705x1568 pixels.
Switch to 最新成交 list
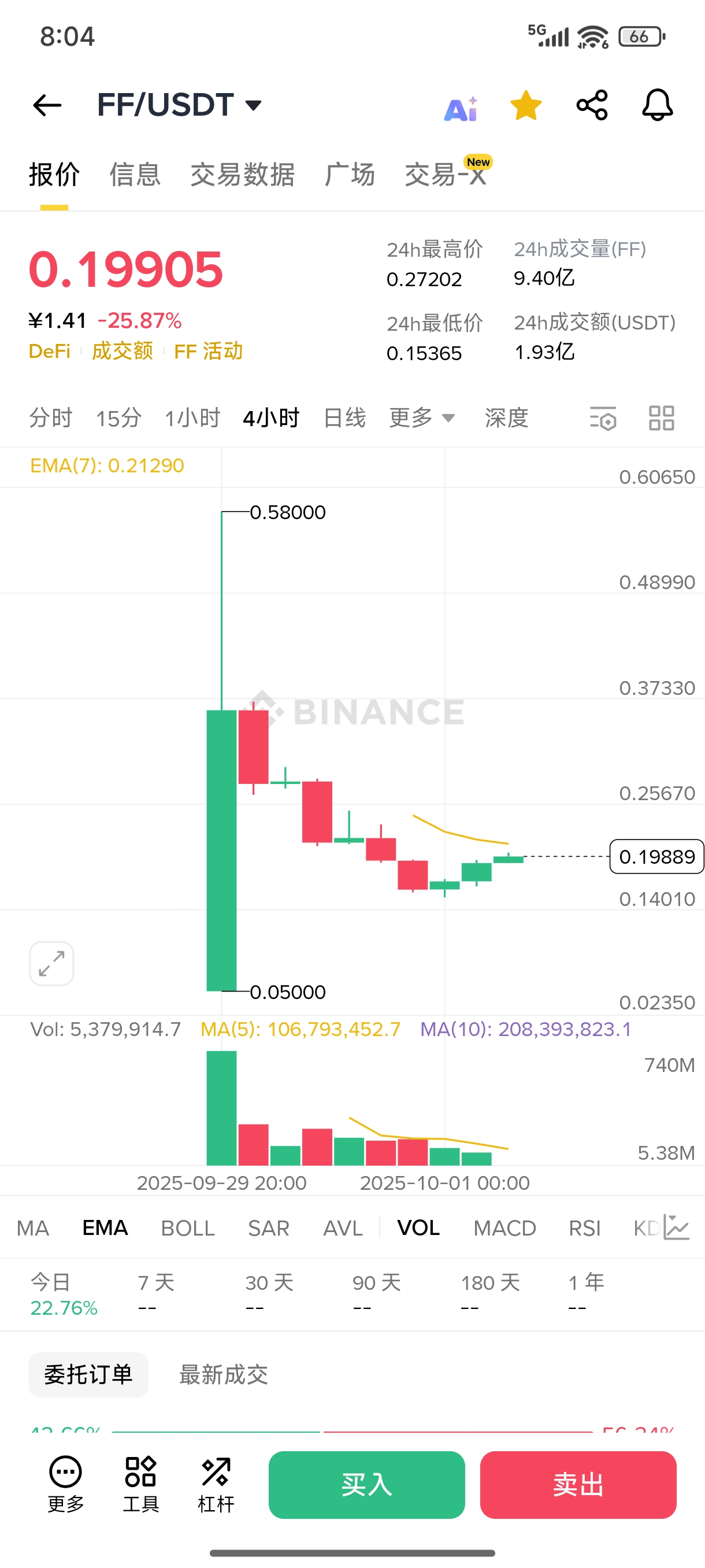coord(223,1375)
